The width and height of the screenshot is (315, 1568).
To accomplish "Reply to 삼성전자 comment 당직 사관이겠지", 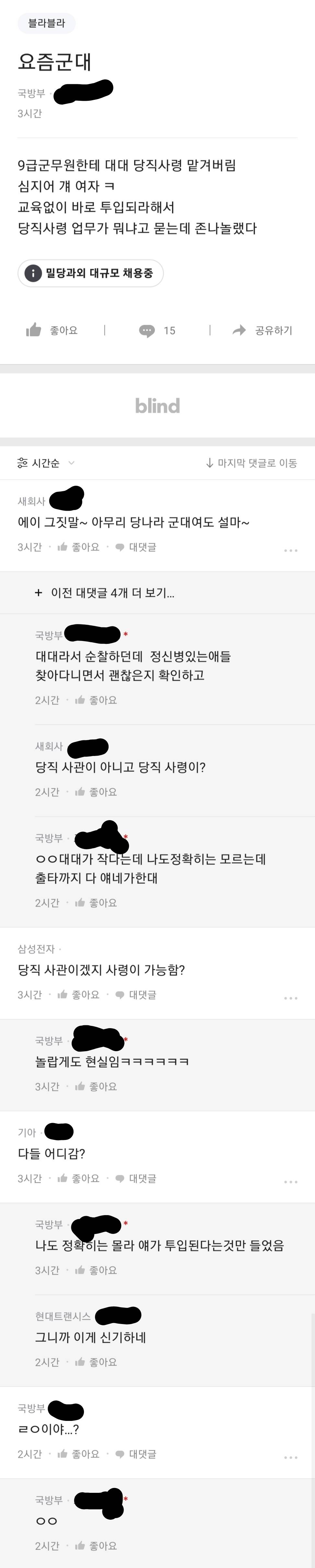I will pos(136,994).
